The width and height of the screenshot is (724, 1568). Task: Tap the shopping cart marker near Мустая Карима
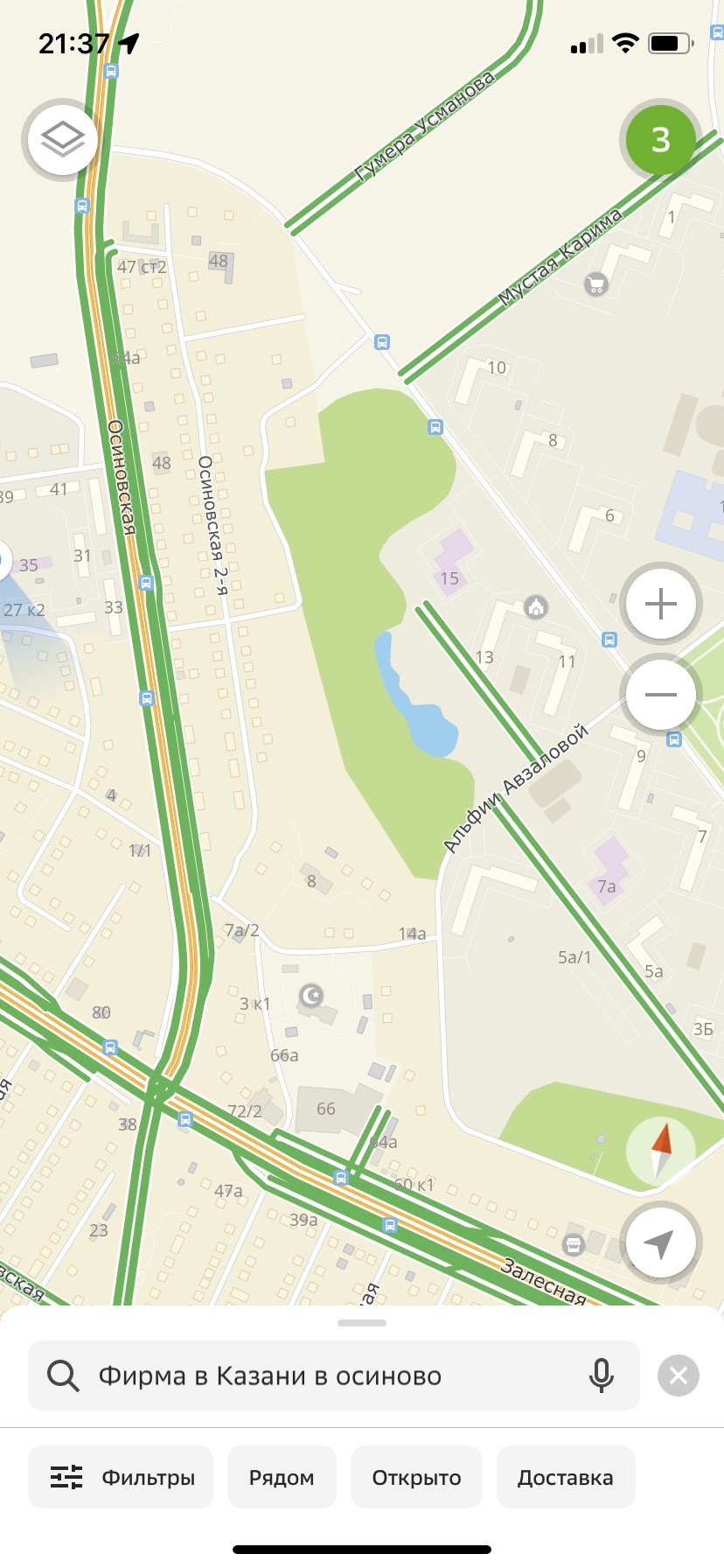click(x=596, y=283)
